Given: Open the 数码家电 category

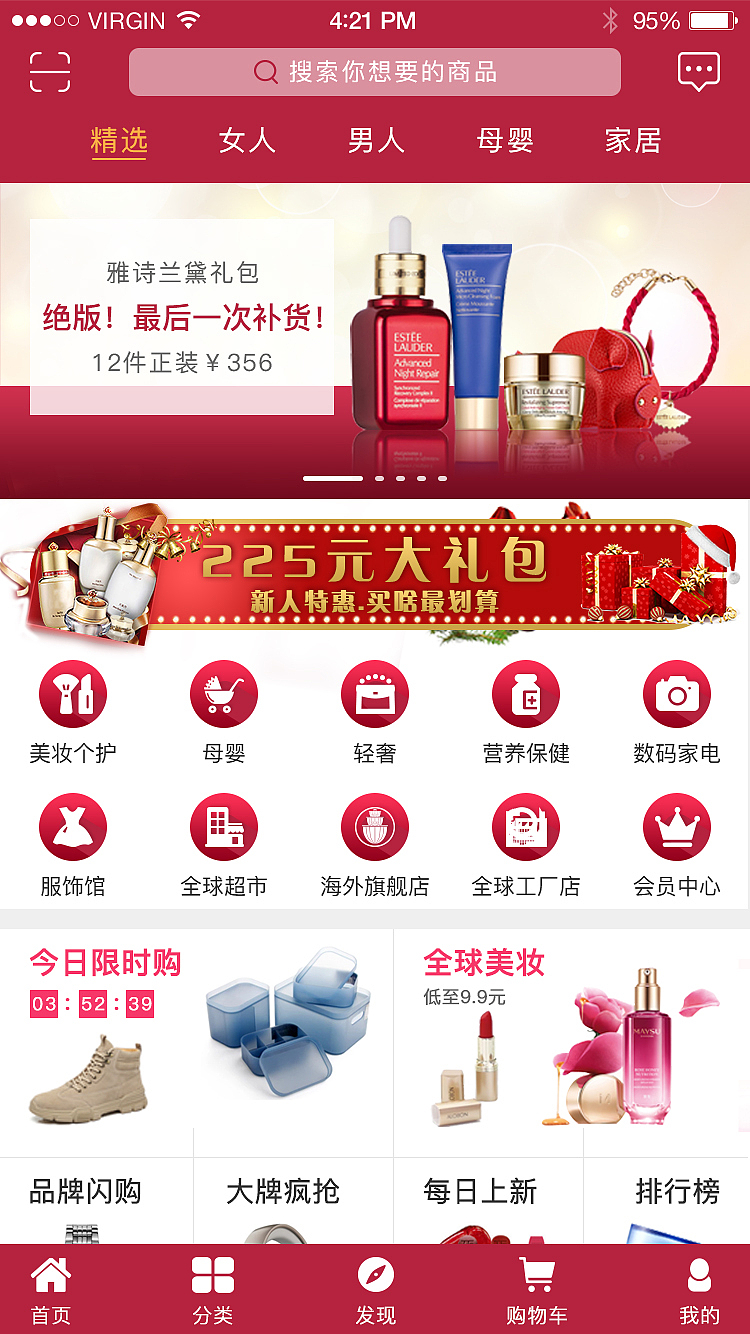Looking at the screenshot, I should [x=677, y=712].
